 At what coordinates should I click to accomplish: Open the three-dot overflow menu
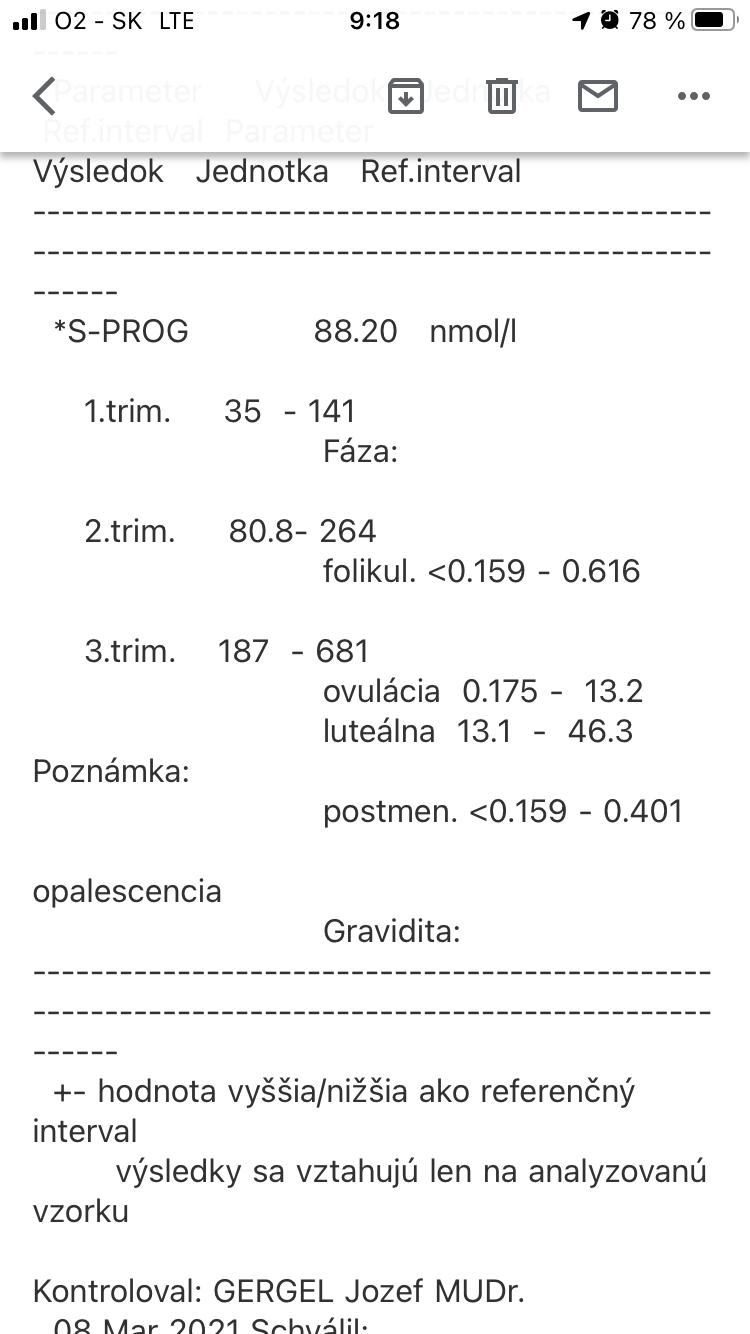coord(693,96)
